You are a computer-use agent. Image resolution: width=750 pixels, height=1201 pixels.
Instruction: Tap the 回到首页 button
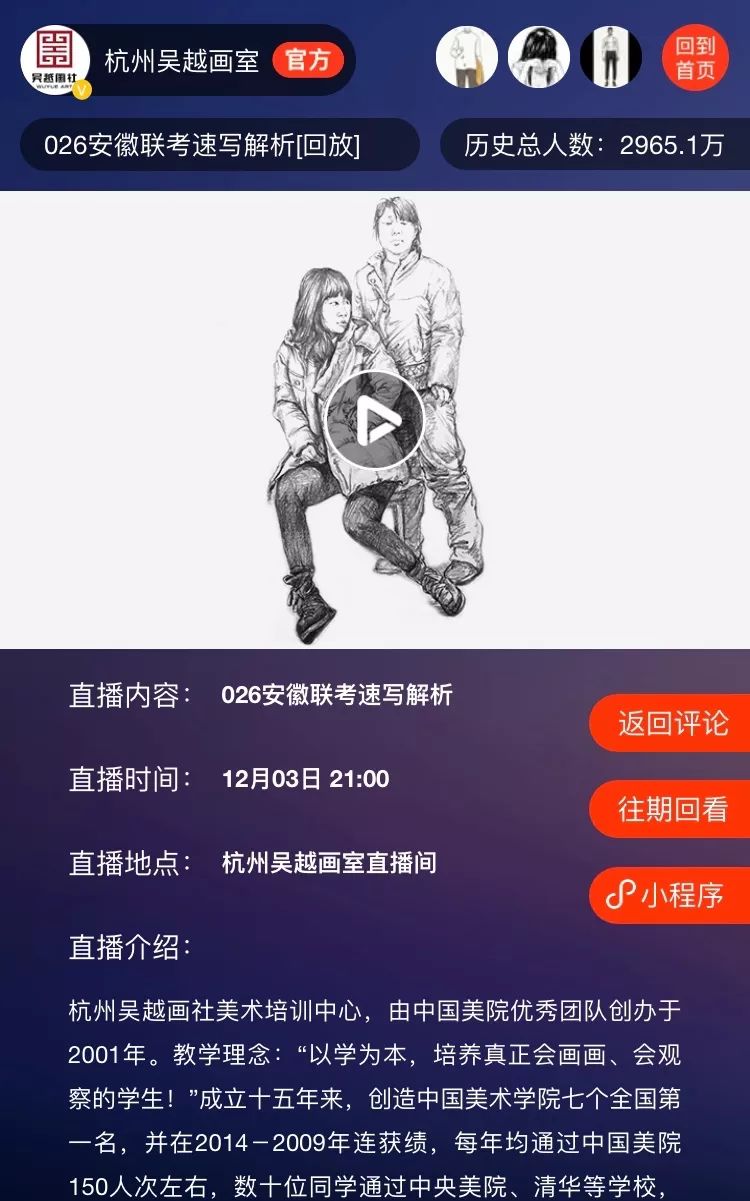click(695, 57)
